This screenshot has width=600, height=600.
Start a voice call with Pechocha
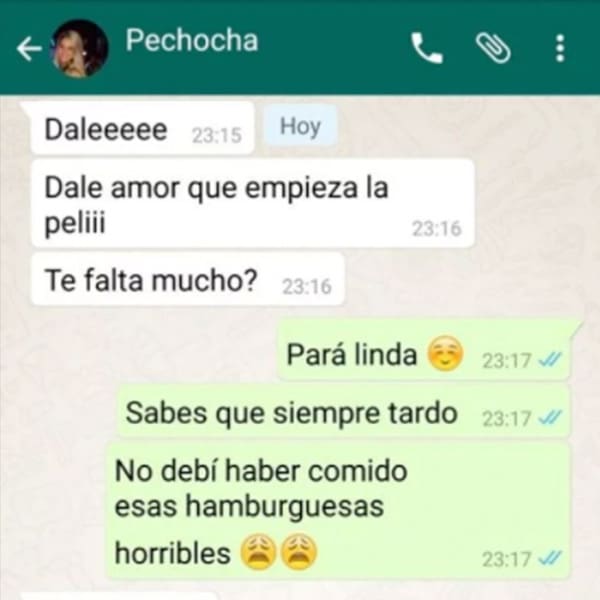[427, 48]
